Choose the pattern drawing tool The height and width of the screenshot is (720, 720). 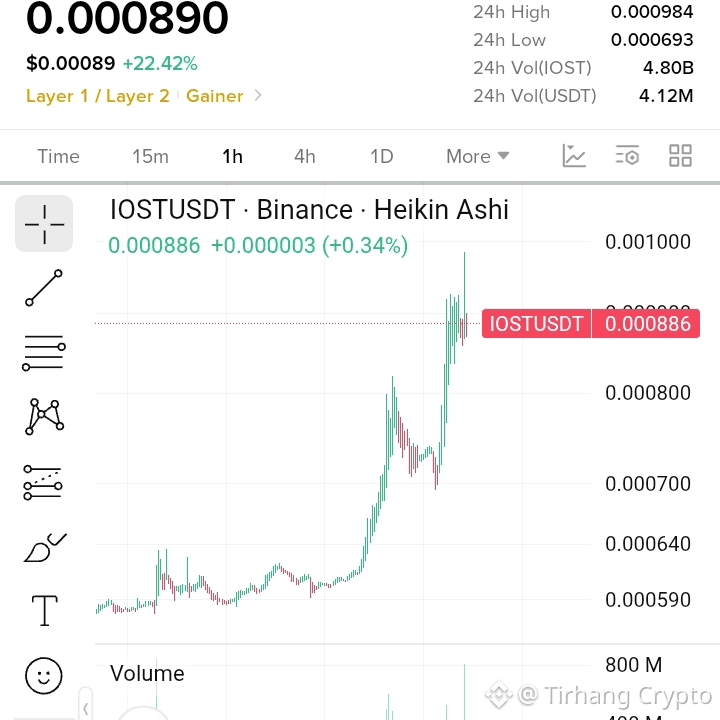tap(44, 416)
